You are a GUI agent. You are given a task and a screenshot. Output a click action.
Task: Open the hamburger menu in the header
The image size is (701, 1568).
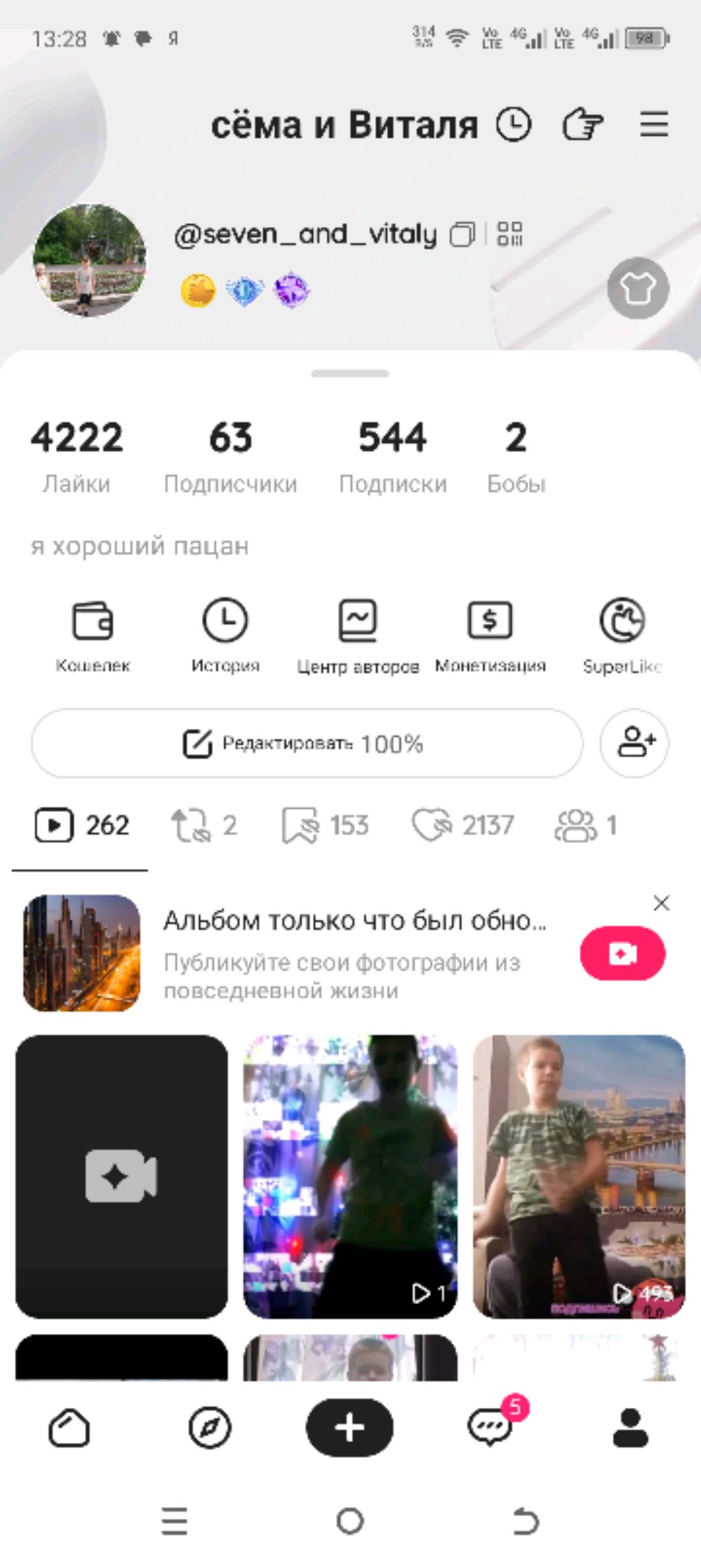click(x=654, y=125)
